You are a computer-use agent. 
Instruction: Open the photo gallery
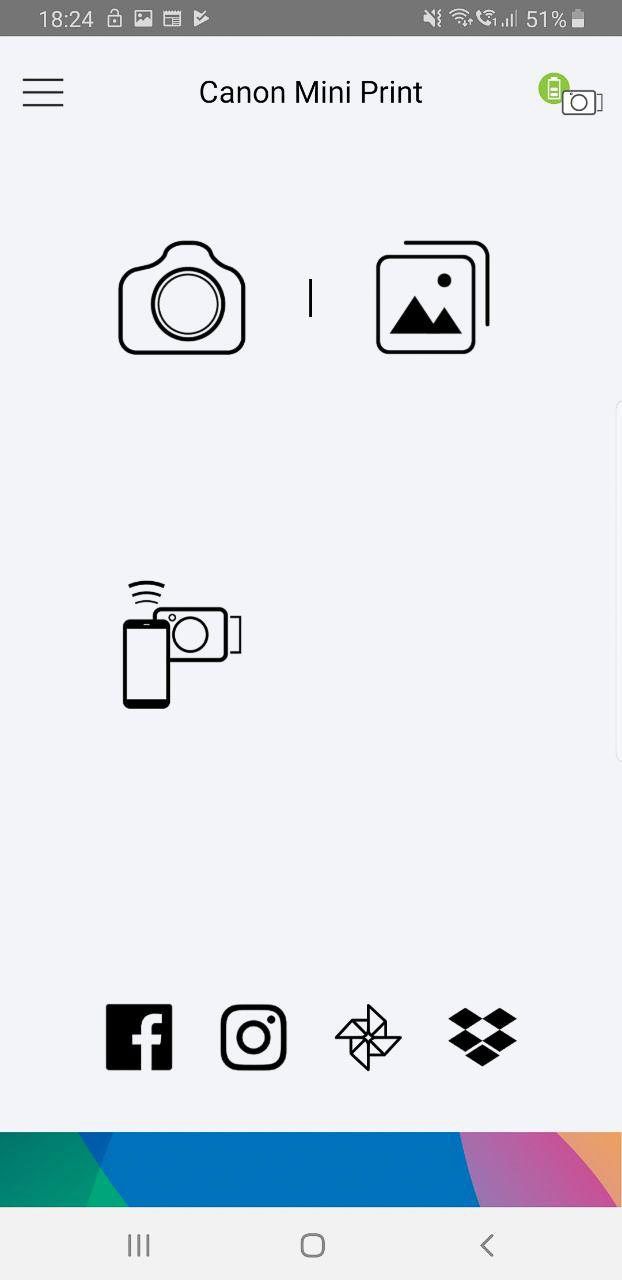432,298
